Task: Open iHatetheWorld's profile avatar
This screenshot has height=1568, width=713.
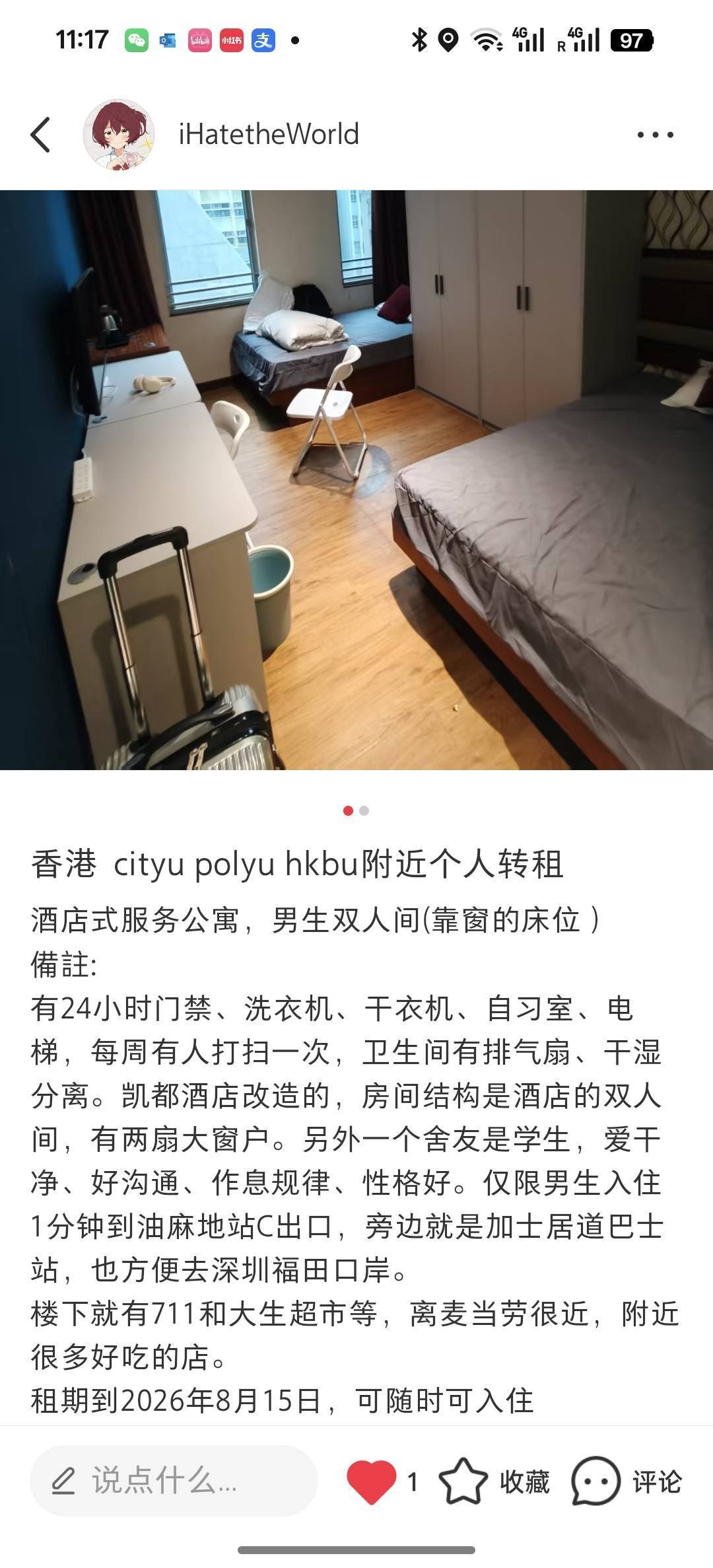Action: click(x=119, y=135)
